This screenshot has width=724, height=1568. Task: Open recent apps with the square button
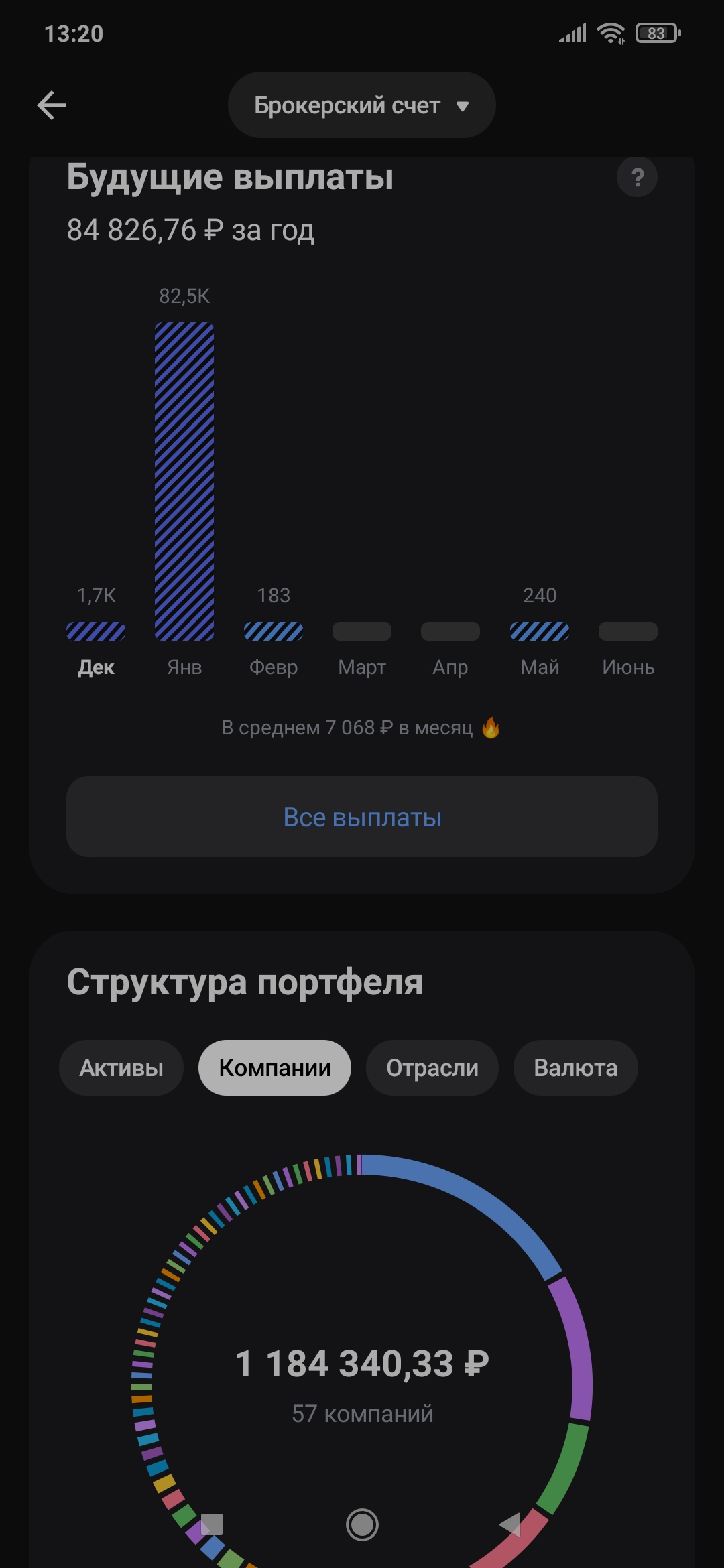pos(212,1524)
